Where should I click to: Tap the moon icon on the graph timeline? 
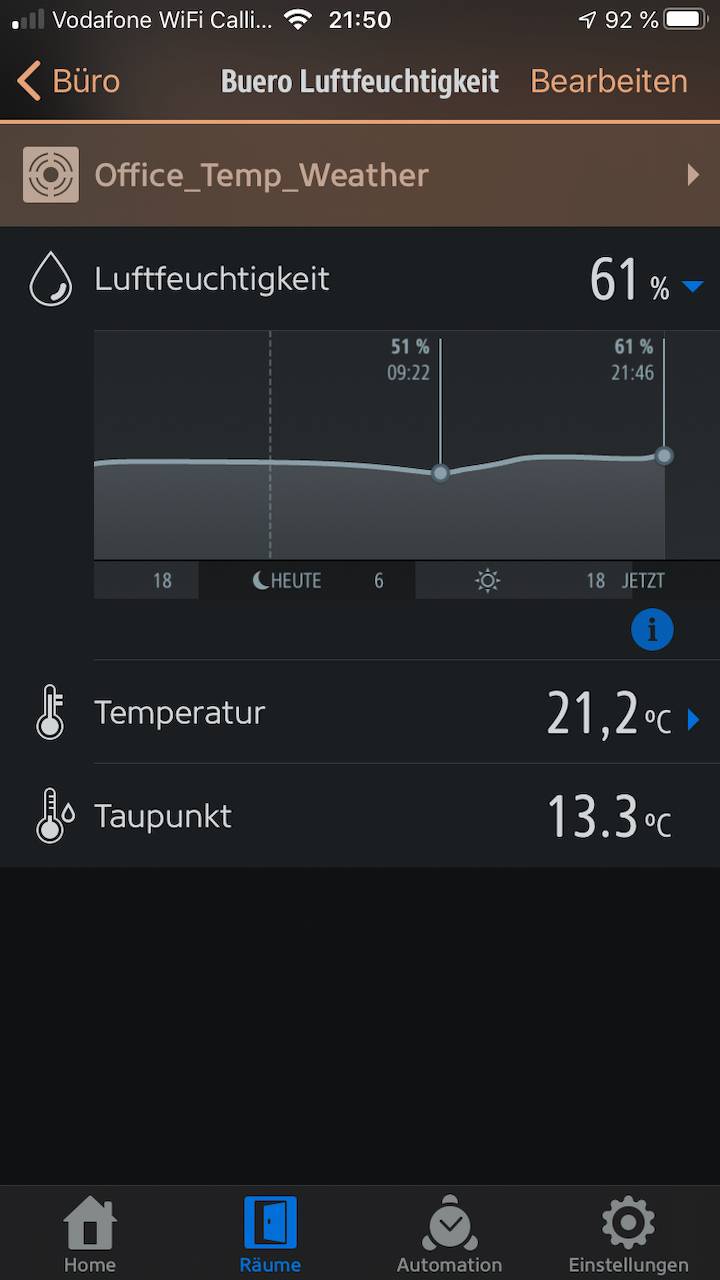click(x=259, y=580)
